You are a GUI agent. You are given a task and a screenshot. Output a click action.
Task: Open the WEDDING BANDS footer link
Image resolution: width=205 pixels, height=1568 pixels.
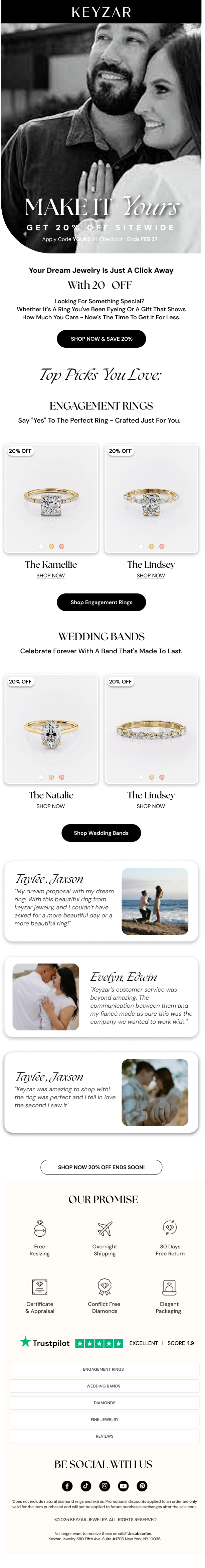coord(104,1385)
